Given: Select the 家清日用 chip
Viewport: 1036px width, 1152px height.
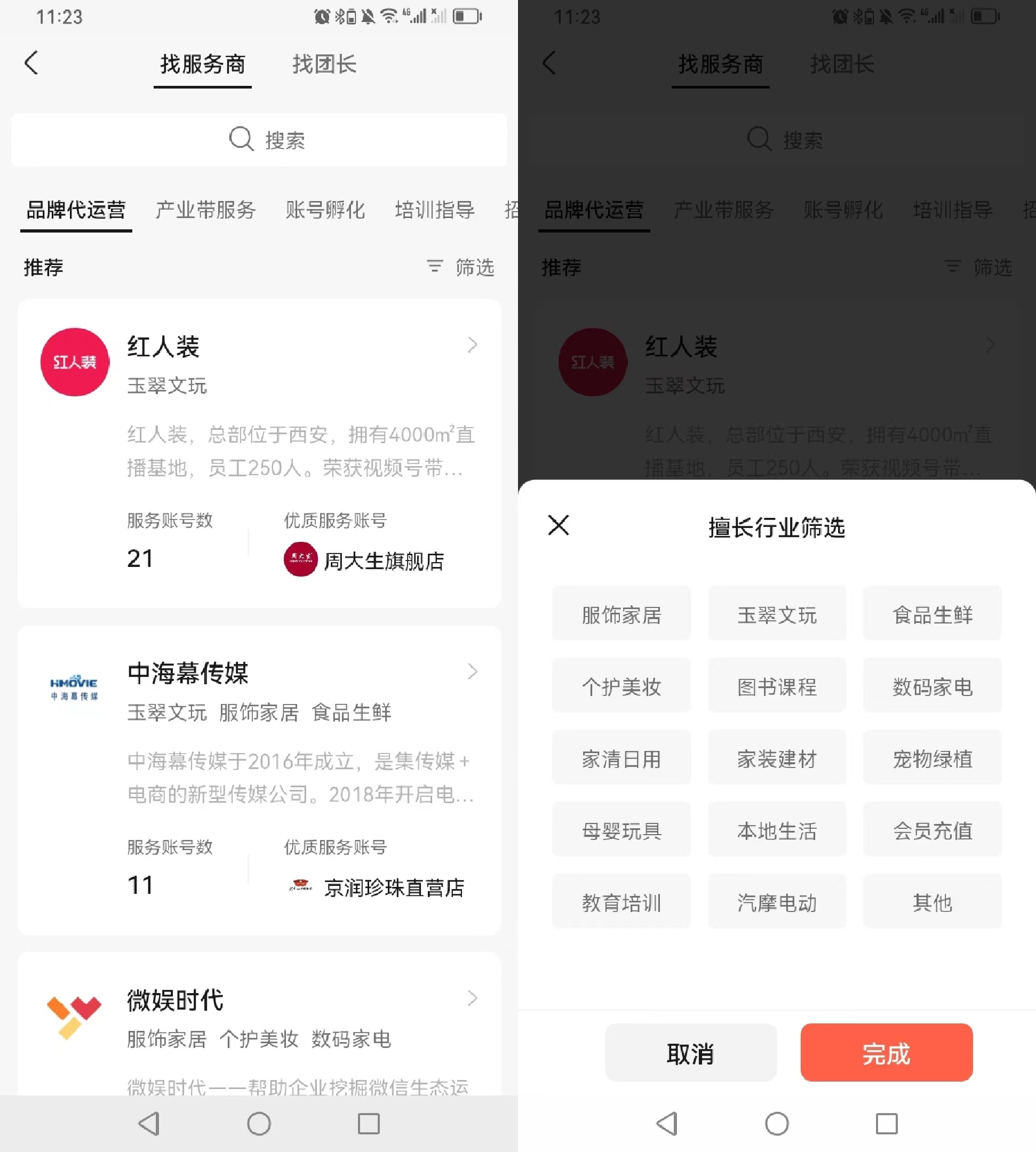Looking at the screenshot, I should pos(621,758).
